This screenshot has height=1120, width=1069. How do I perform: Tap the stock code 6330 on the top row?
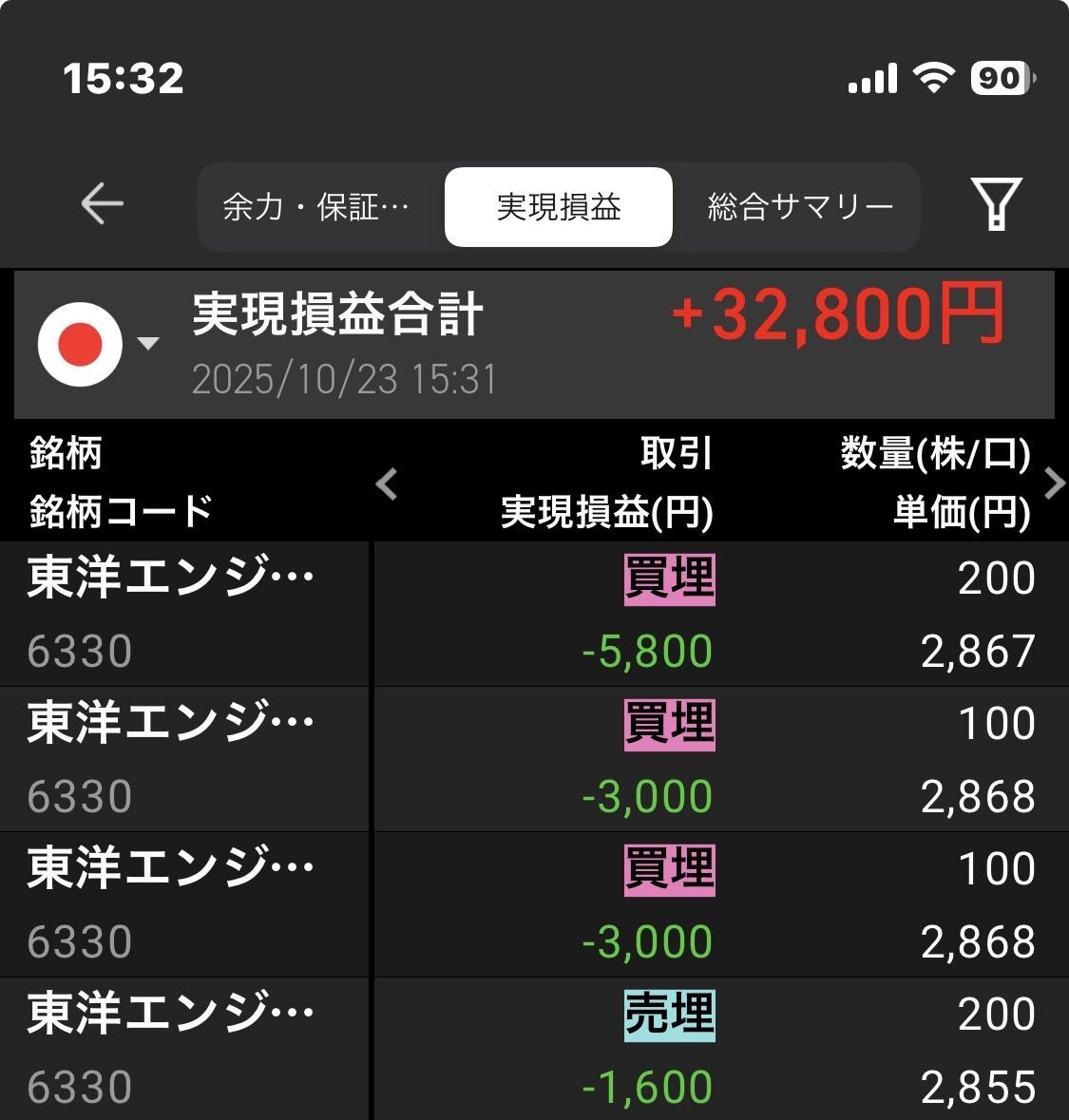(x=81, y=650)
